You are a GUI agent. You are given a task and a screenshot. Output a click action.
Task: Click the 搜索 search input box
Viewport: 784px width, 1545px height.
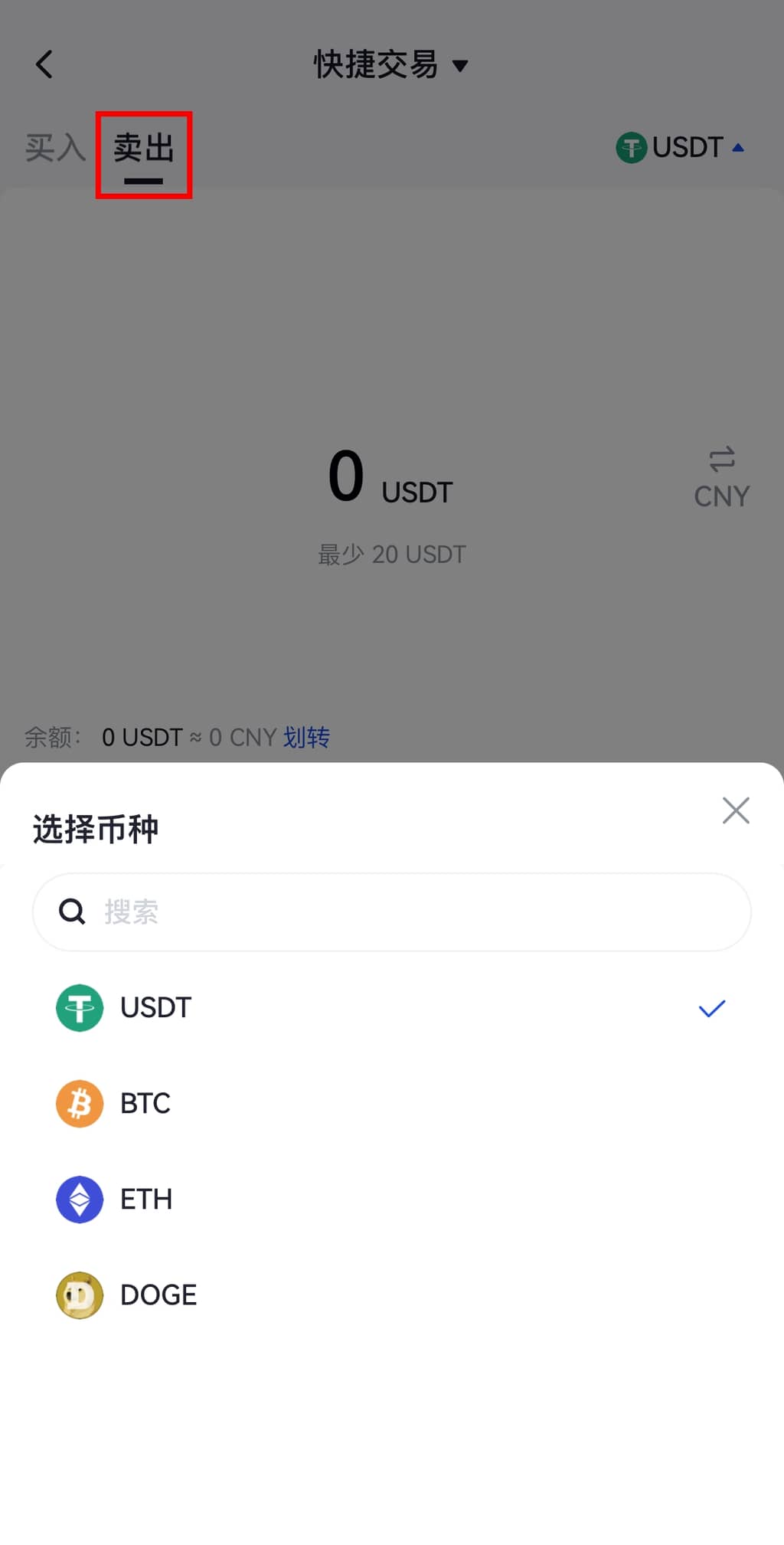point(392,912)
